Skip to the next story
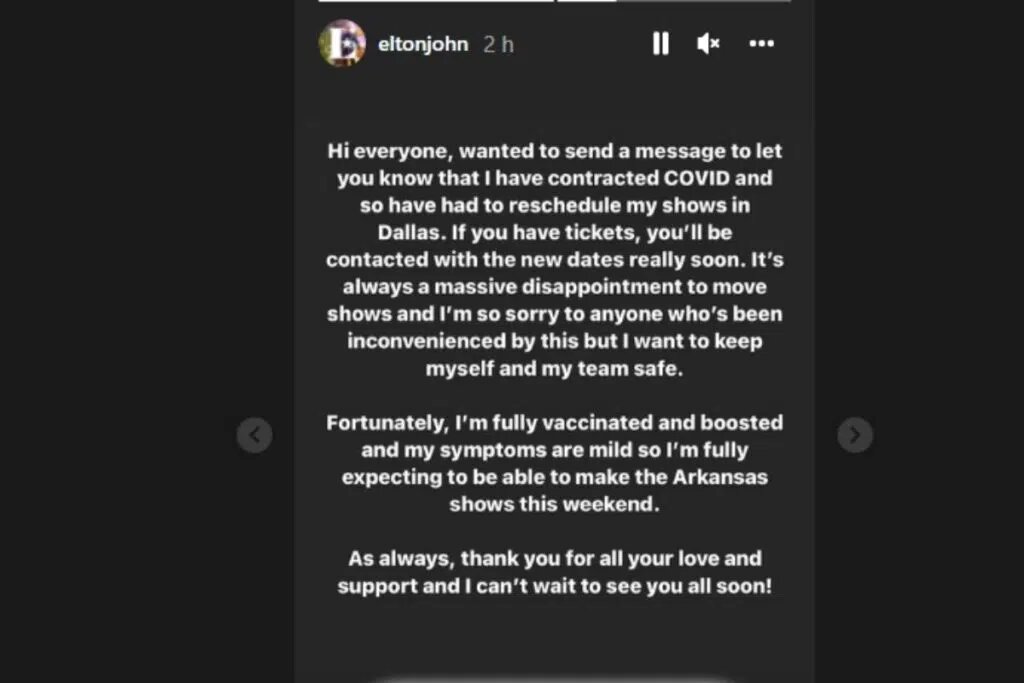Screen dimensions: 1024x683 coord(855,435)
